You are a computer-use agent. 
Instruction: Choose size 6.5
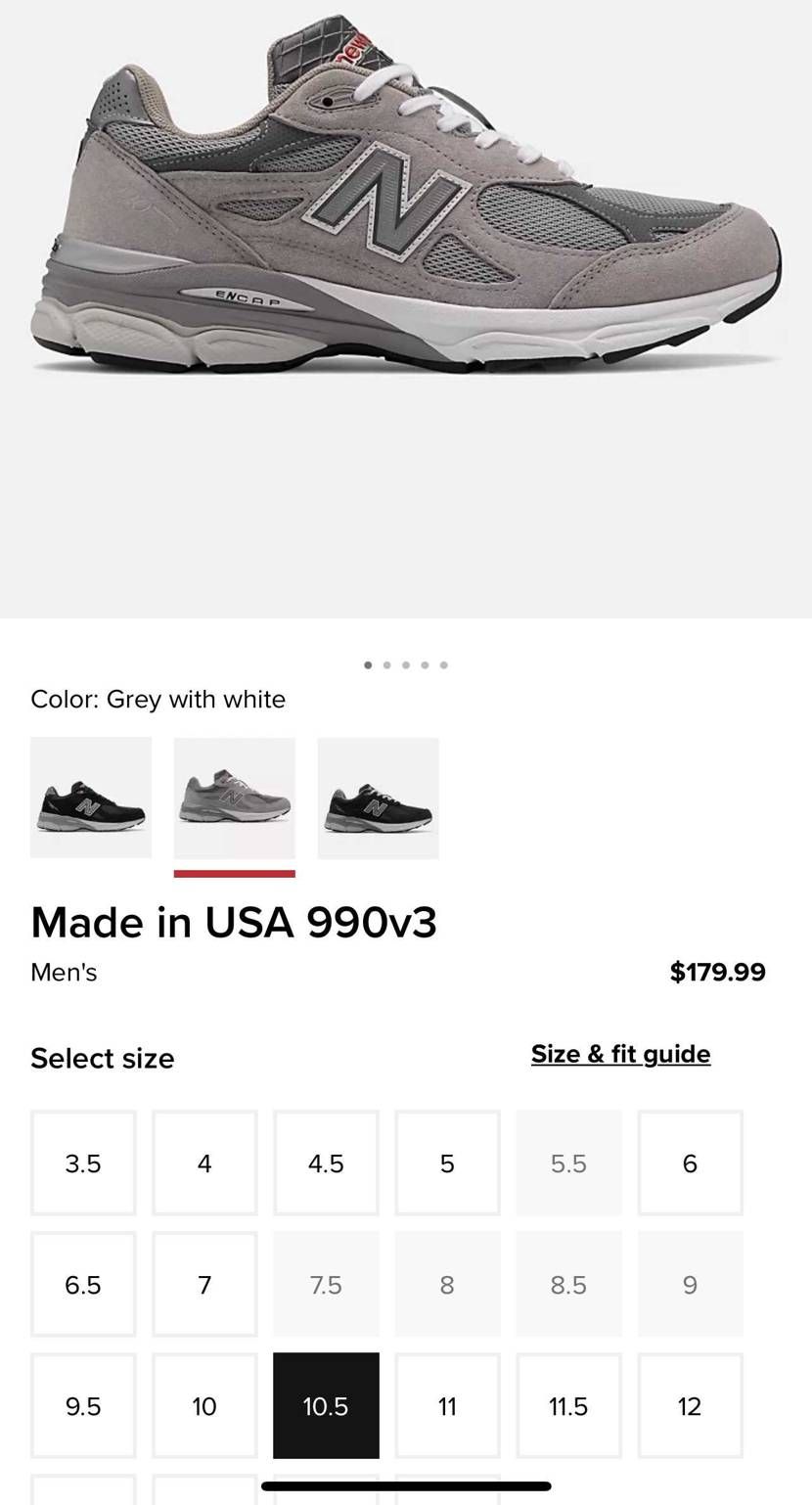click(x=83, y=1284)
